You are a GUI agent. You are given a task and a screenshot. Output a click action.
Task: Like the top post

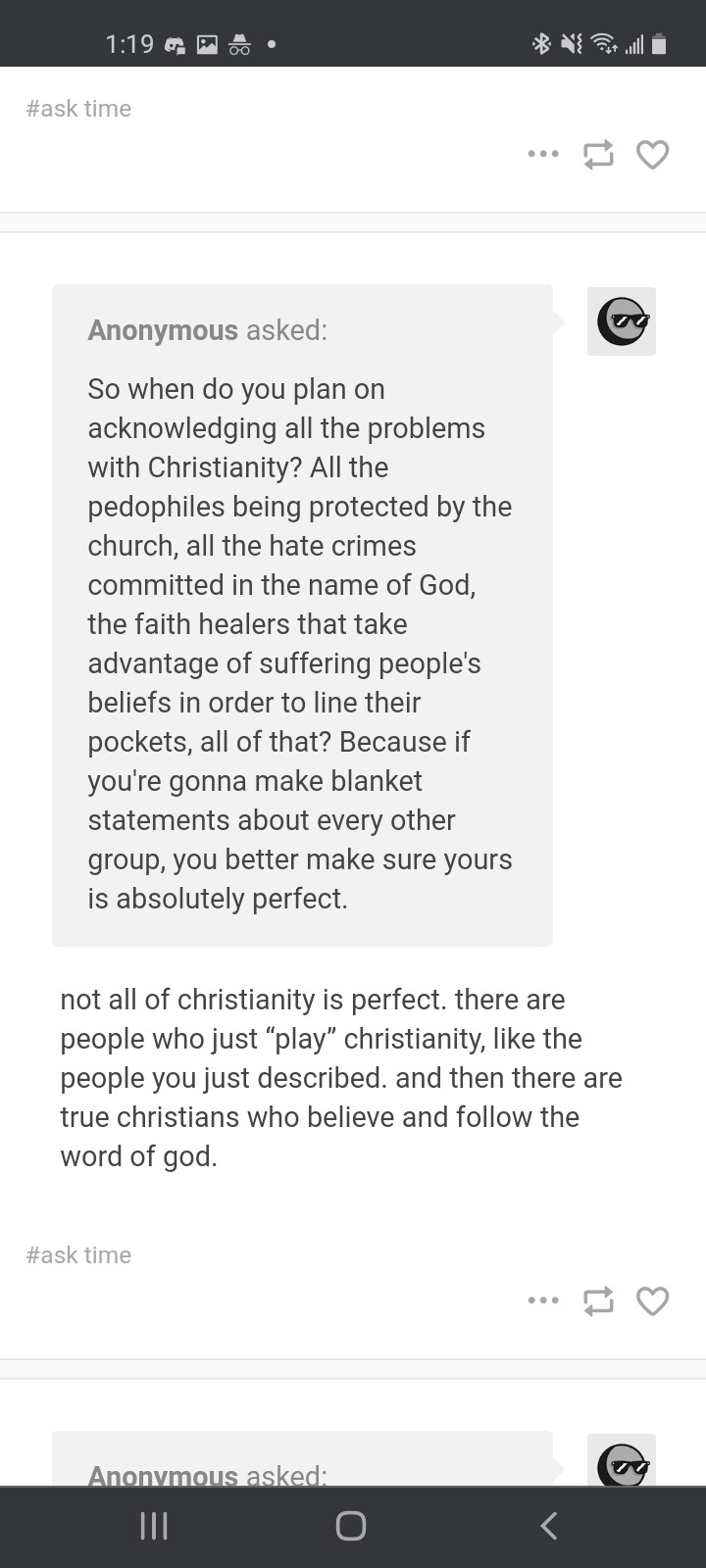click(653, 154)
